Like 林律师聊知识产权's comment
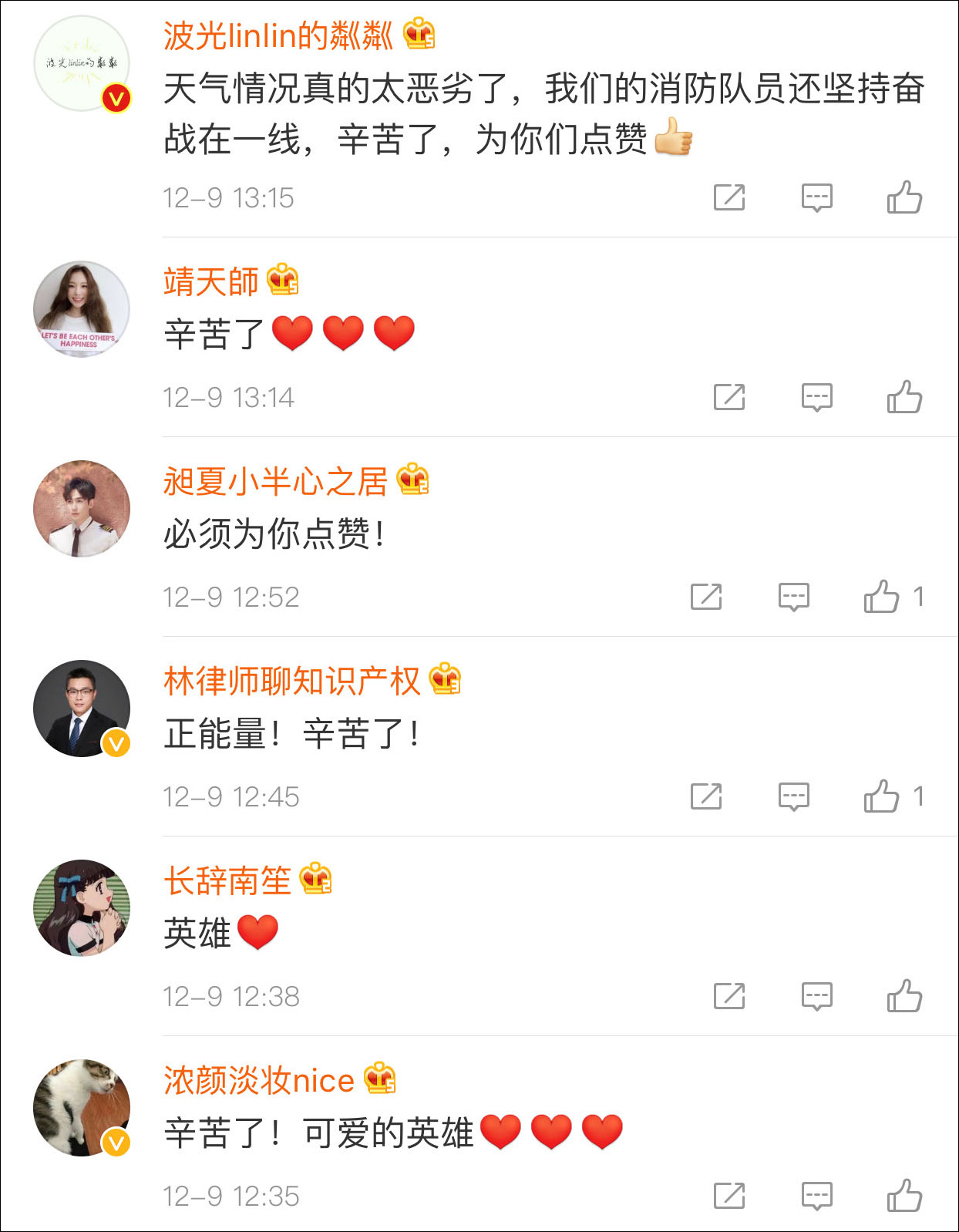 pos(882,796)
